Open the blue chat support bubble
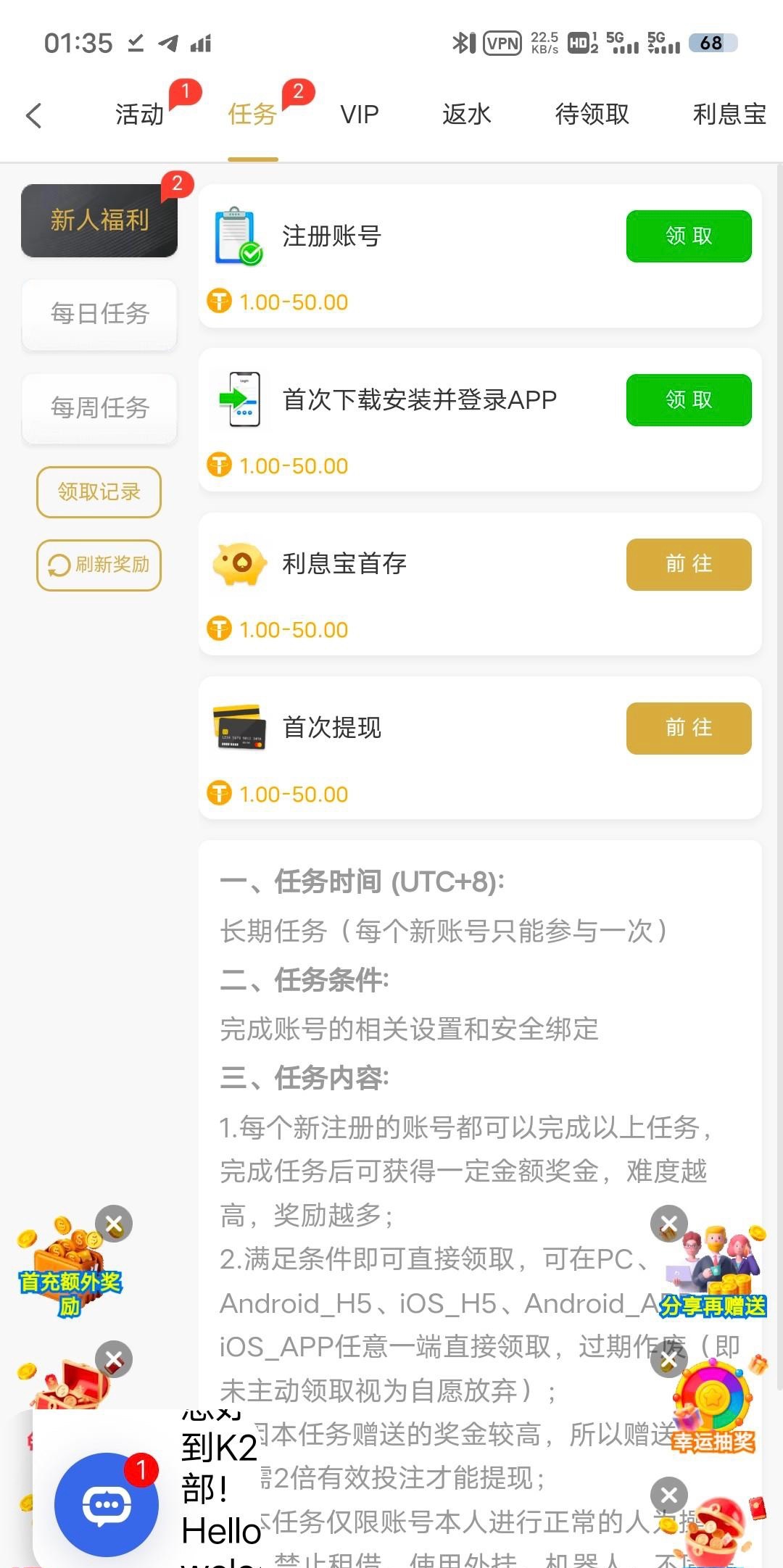This screenshot has height=1568, width=783. 107,1504
